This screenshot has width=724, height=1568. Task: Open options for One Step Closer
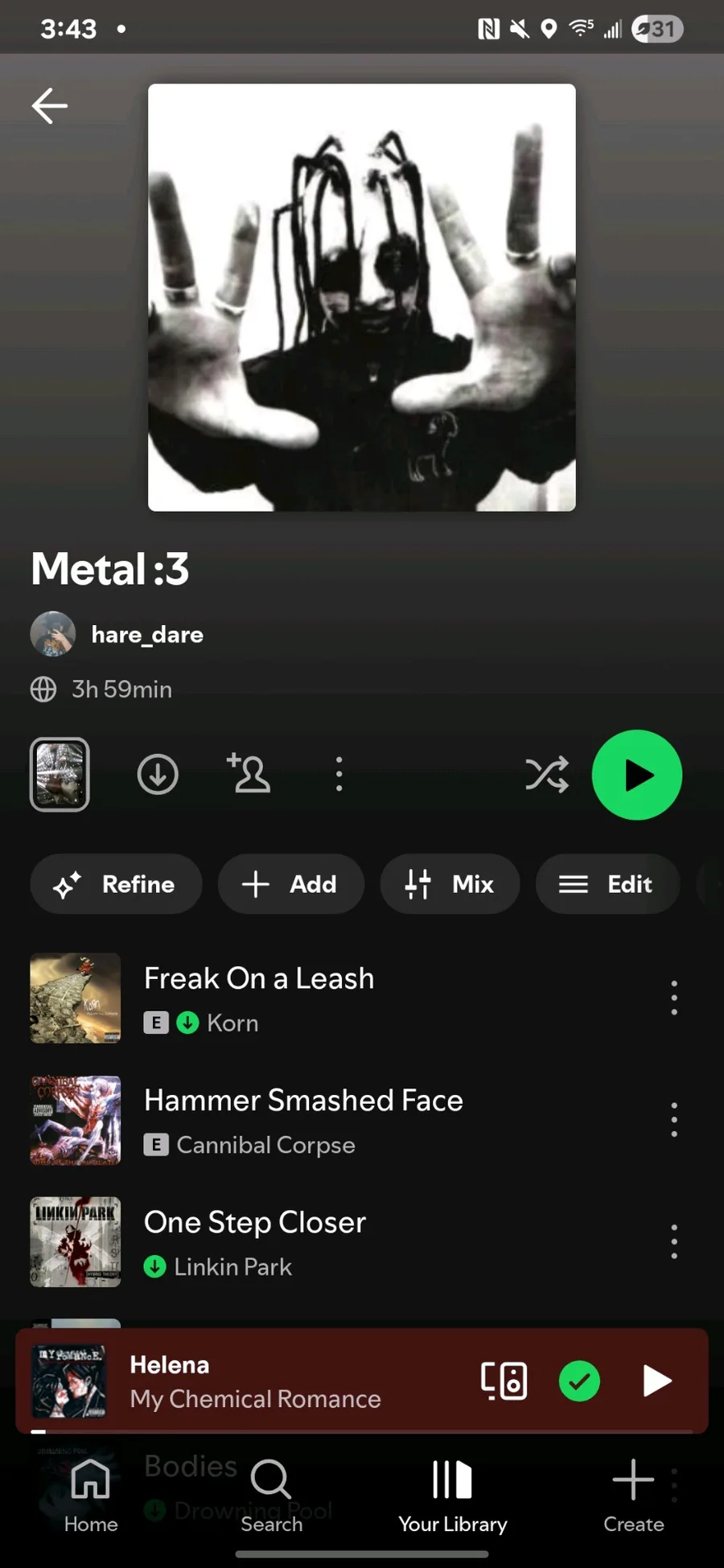tap(674, 1242)
